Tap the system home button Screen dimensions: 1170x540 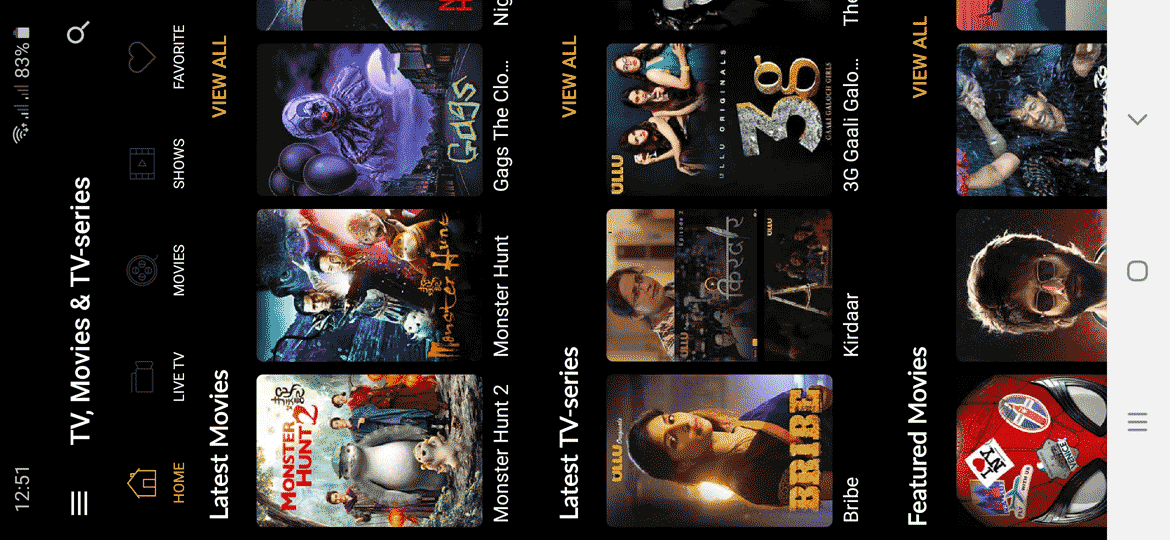click(x=1137, y=270)
